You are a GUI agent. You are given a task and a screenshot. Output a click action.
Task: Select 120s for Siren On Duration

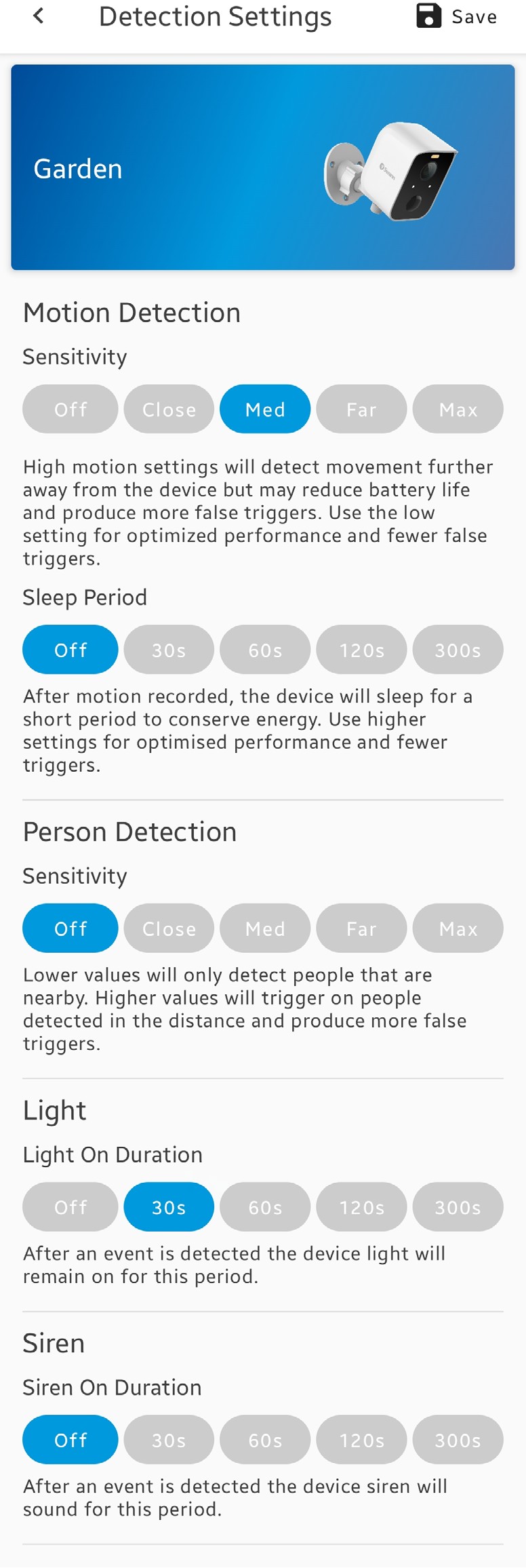point(361,1439)
